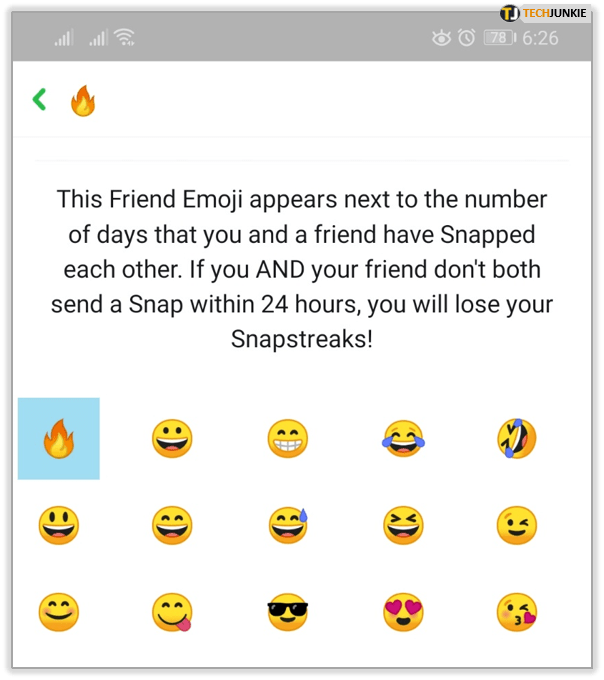Viewport: 604px width, 680px height.
Task: Pick the upright tears of joy emoji
Action: pyautogui.click(x=402, y=439)
